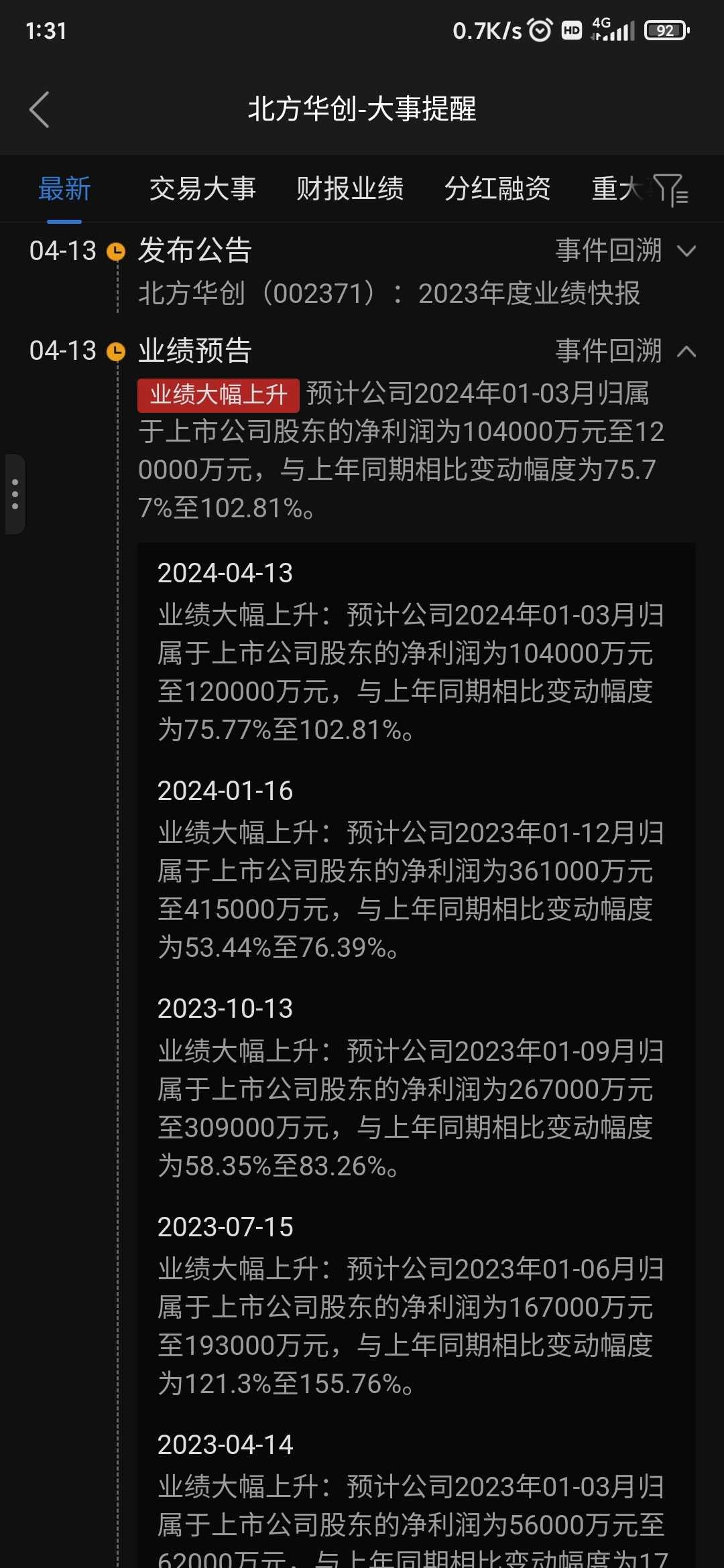Collapse 事件回溯 for the 业绩预告 entry
The height and width of the screenshot is (1568, 724).
tap(626, 350)
